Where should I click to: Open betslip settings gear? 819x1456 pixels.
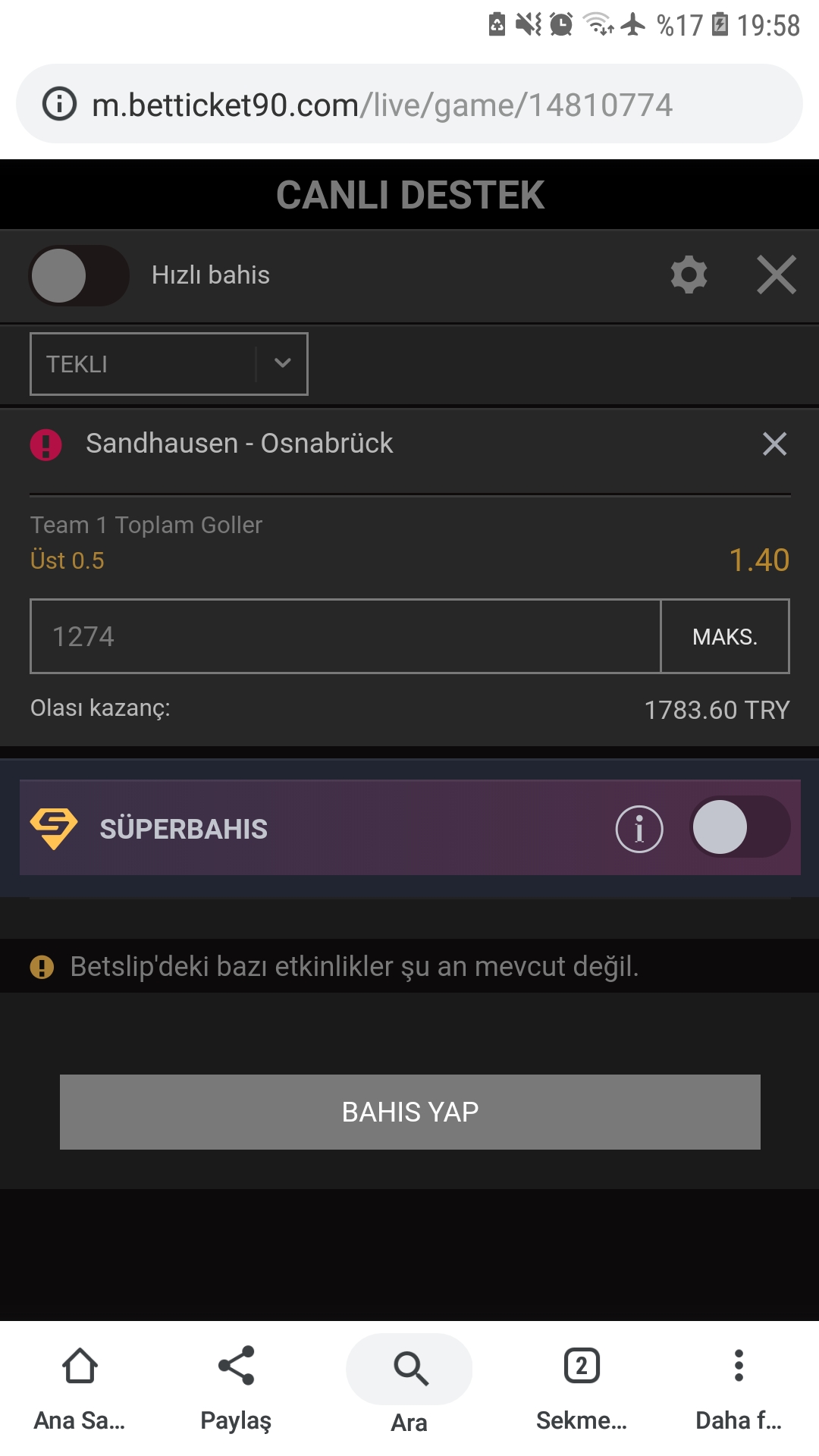click(689, 275)
